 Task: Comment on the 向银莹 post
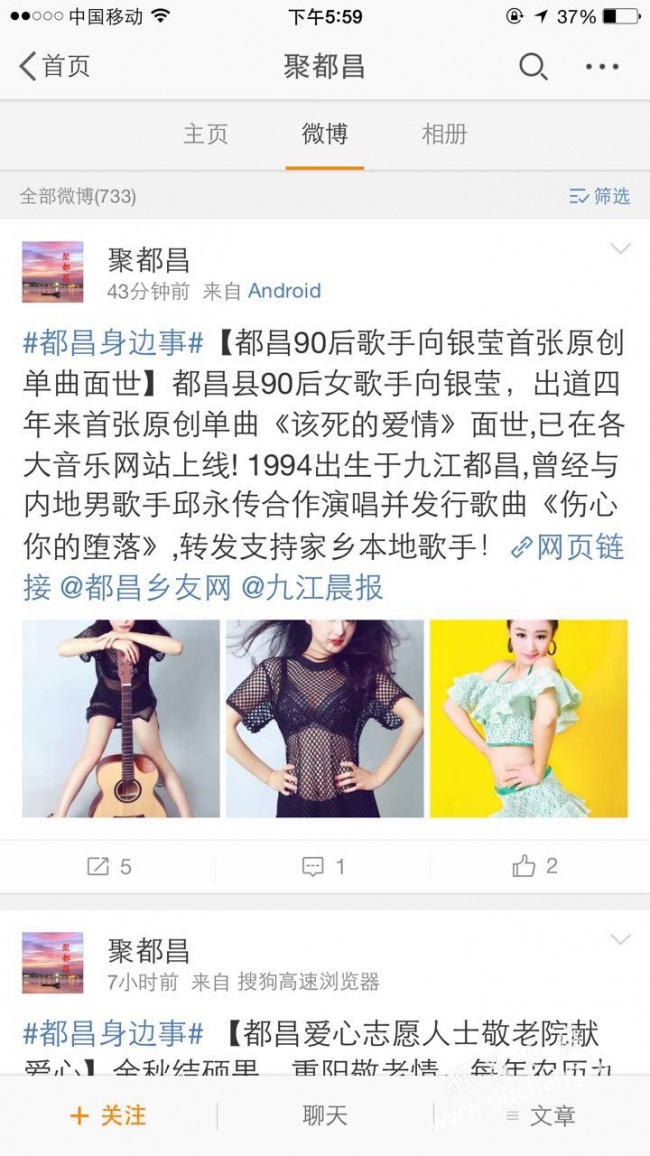pos(324,866)
